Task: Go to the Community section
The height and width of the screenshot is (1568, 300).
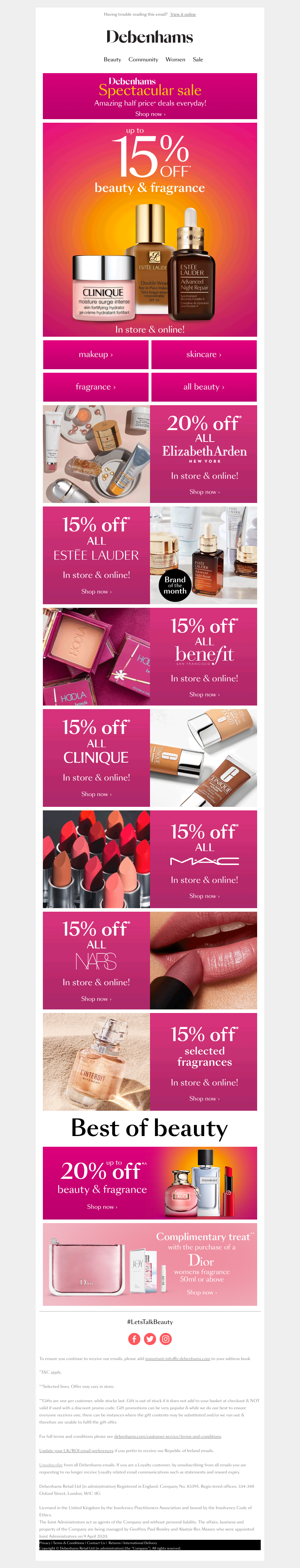Action: (x=143, y=60)
